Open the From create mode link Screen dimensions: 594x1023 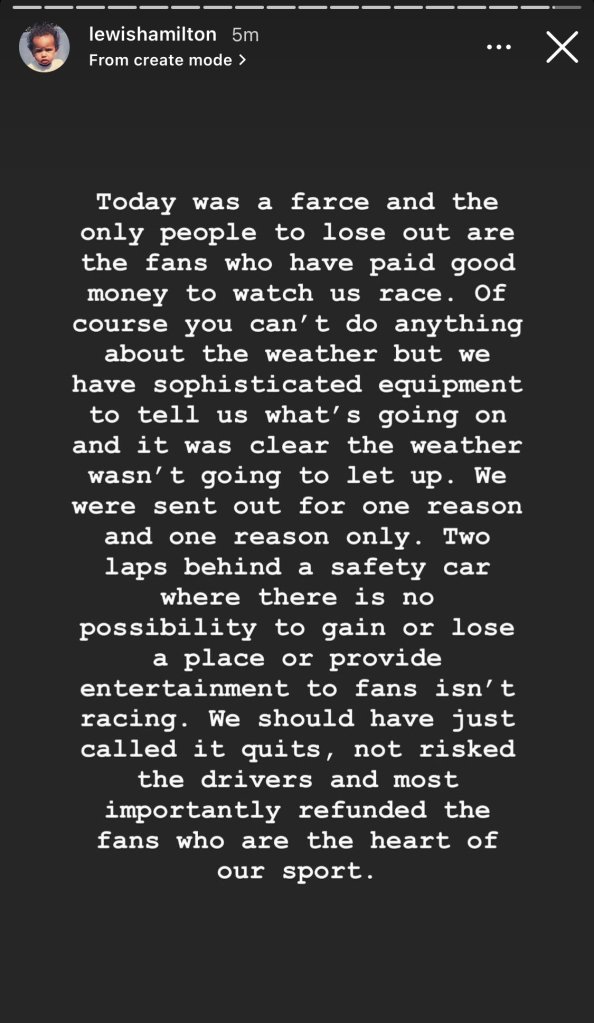click(x=168, y=60)
